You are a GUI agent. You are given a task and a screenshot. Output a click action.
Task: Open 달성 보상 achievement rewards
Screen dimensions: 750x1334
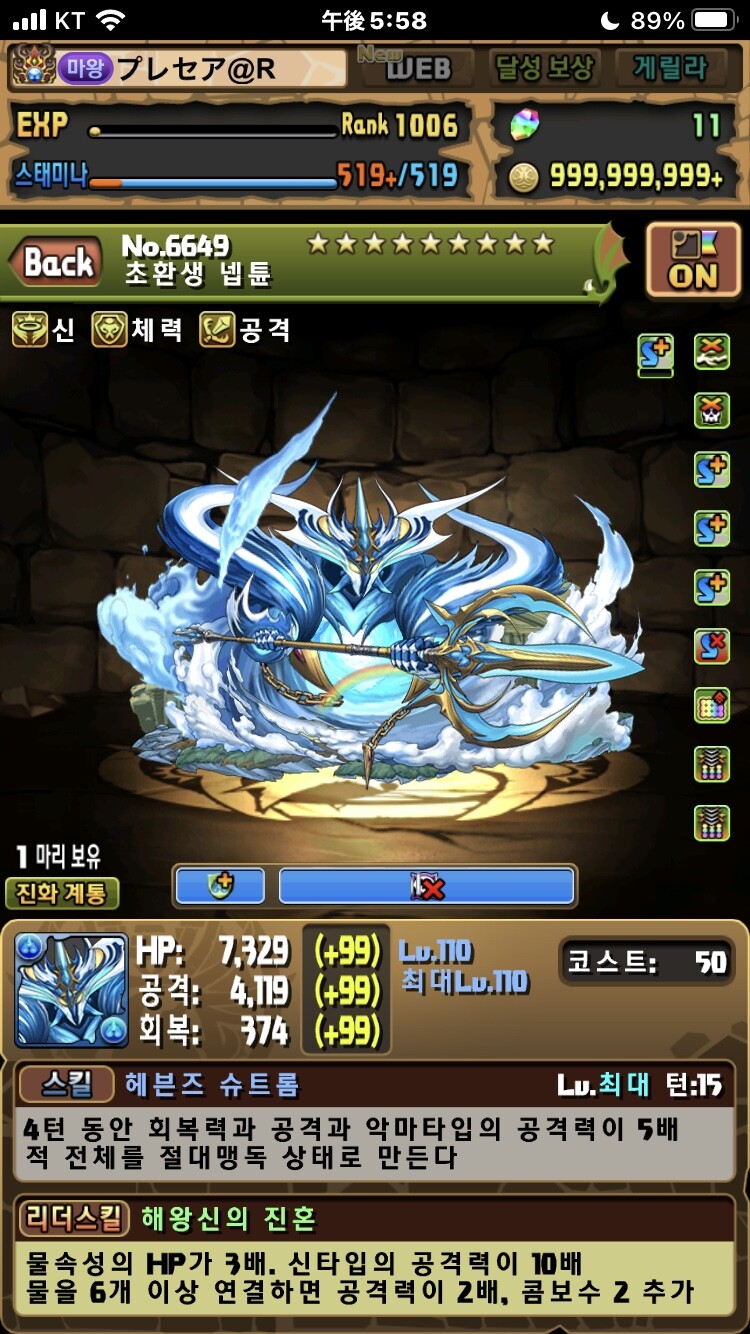pyautogui.click(x=544, y=68)
